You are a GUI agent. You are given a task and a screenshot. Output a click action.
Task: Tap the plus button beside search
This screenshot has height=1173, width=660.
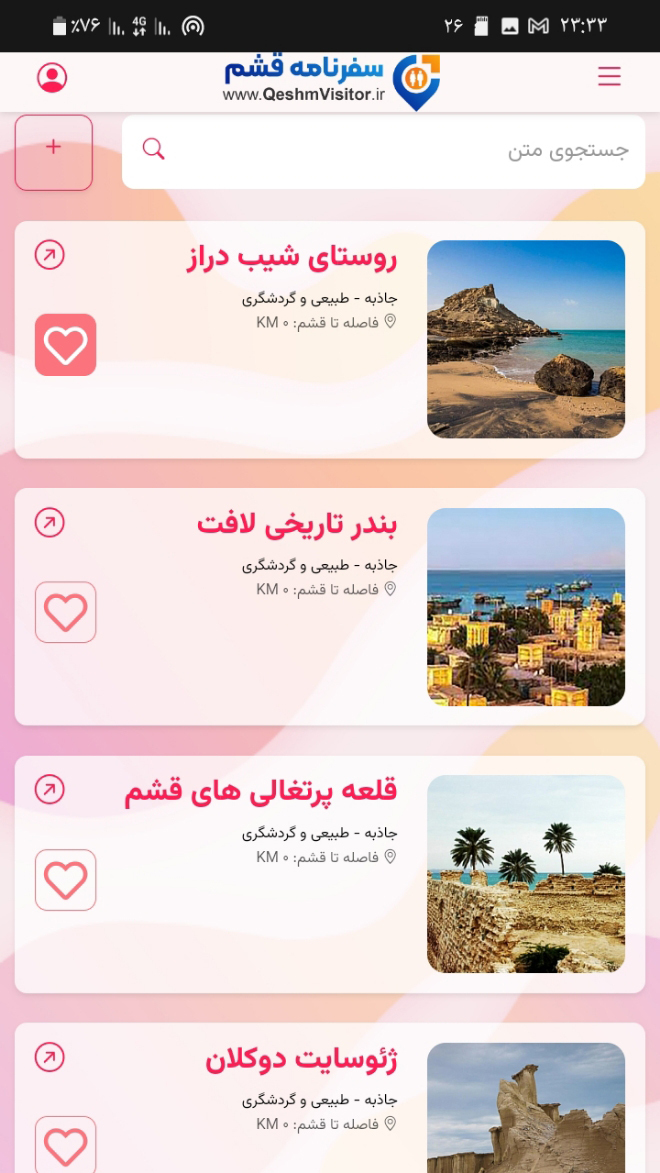pos(54,152)
